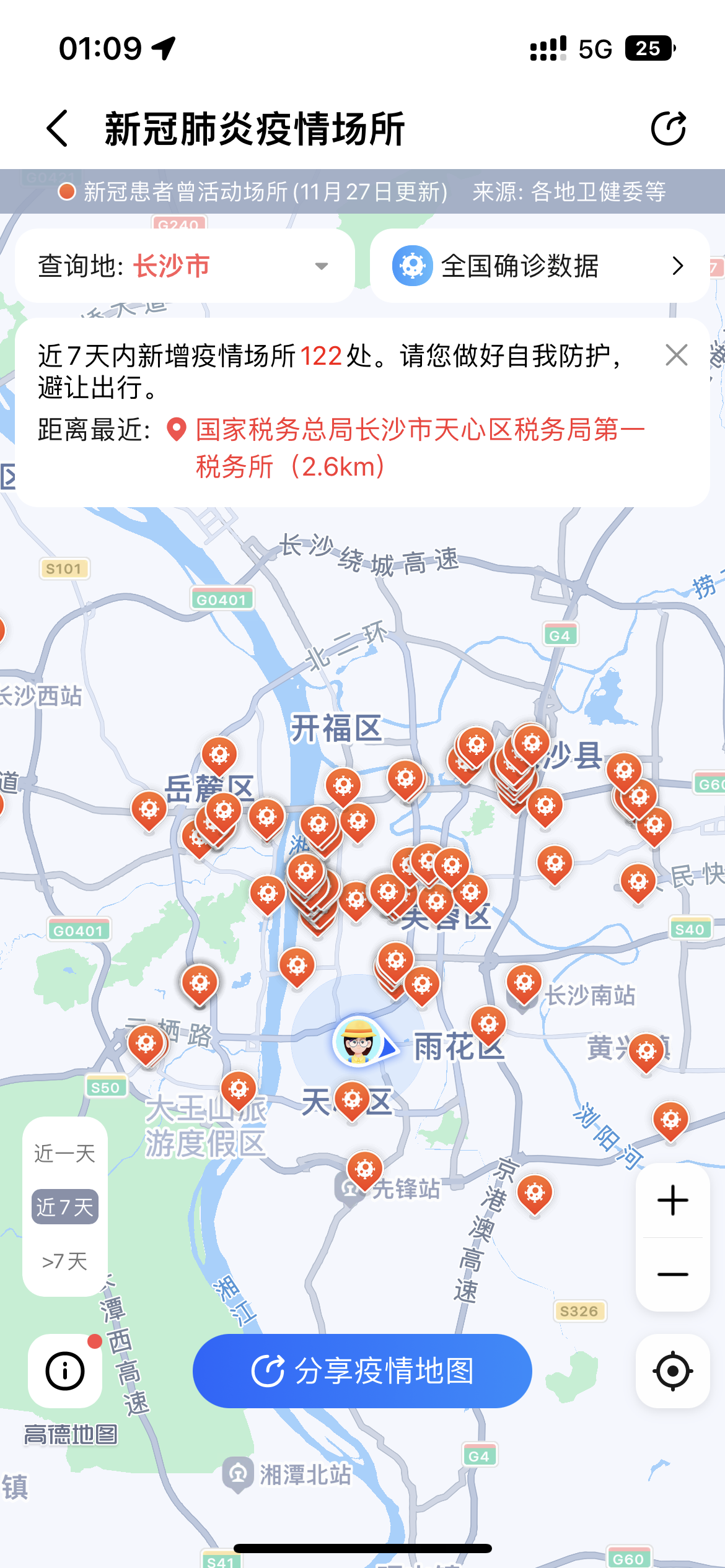Open the query location dropdown 长沙市
The width and height of the screenshot is (725, 1568).
coord(185,266)
